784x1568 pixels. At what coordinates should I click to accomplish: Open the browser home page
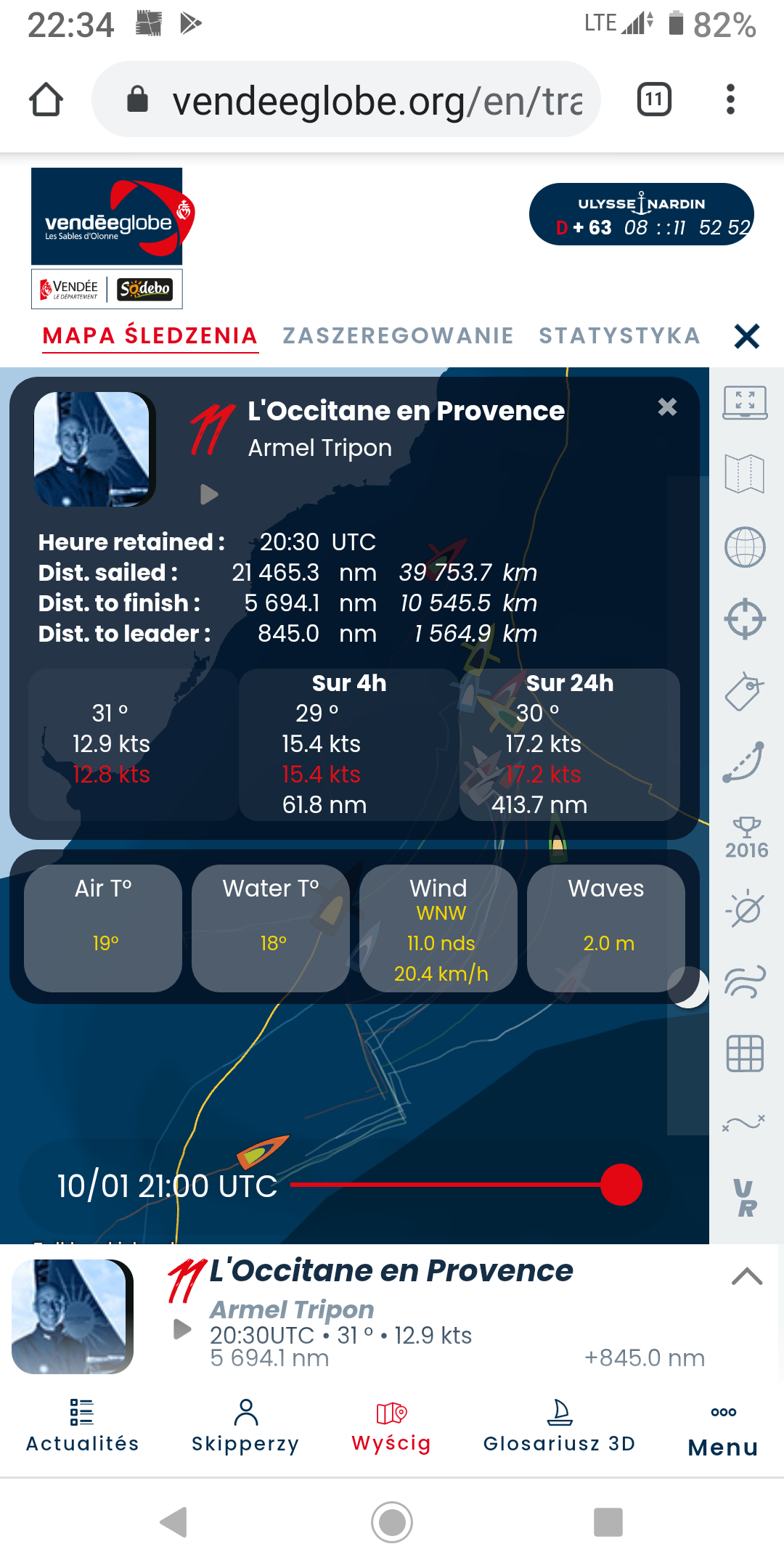click(x=46, y=99)
